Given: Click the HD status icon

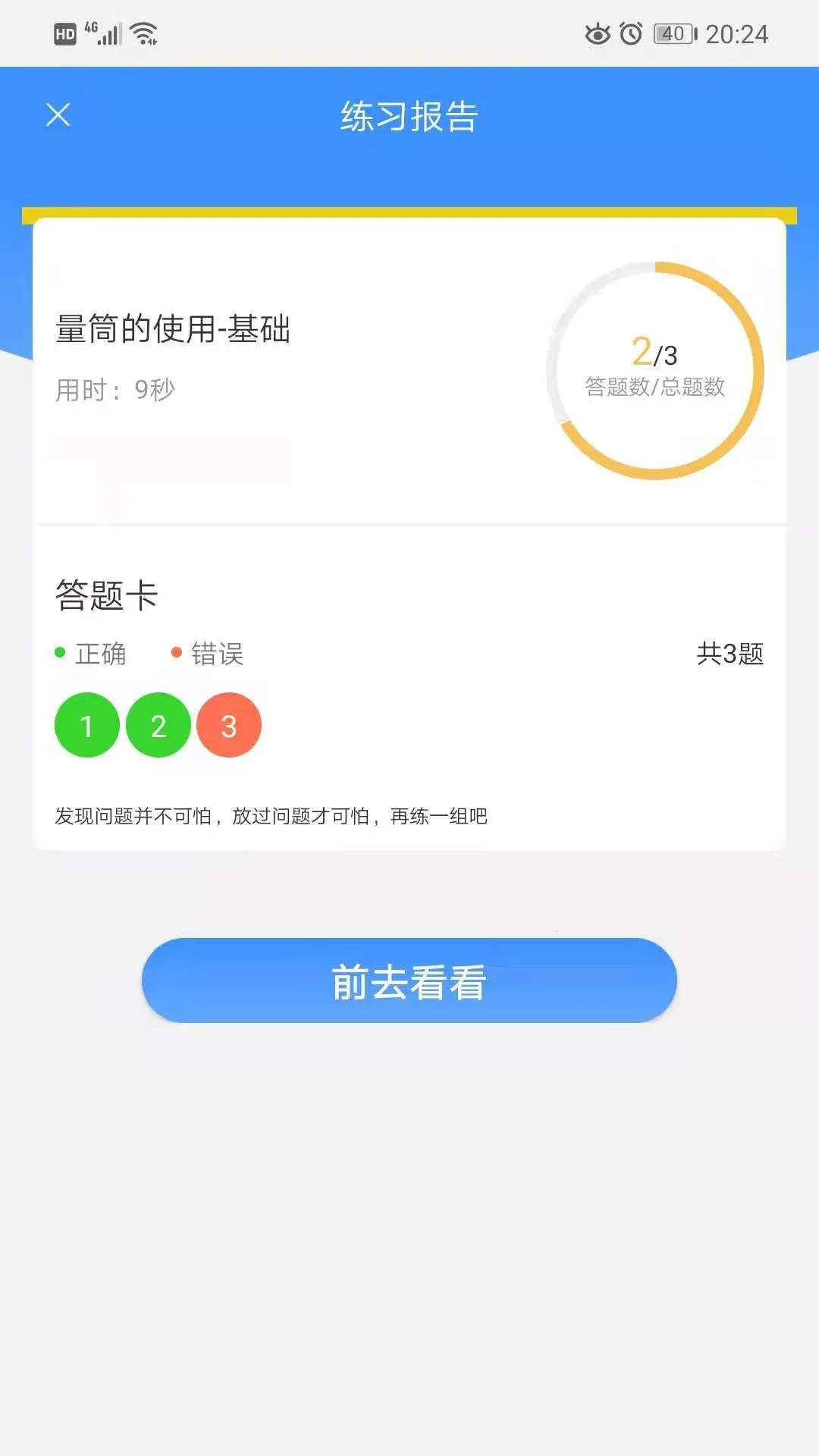Looking at the screenshot, I should tap(64, 33).
